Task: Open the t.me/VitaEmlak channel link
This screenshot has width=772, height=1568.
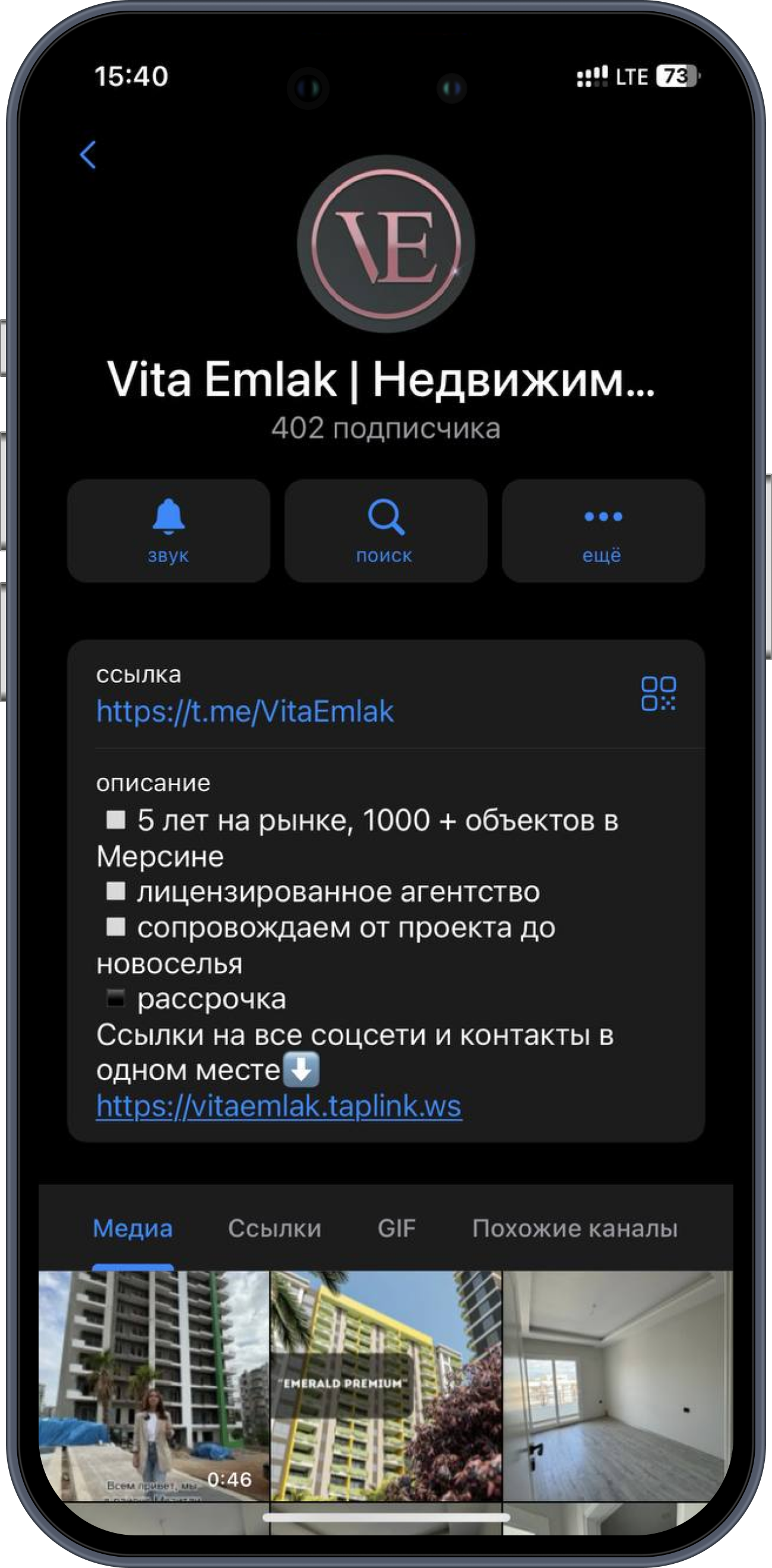Action: point(245,711)
